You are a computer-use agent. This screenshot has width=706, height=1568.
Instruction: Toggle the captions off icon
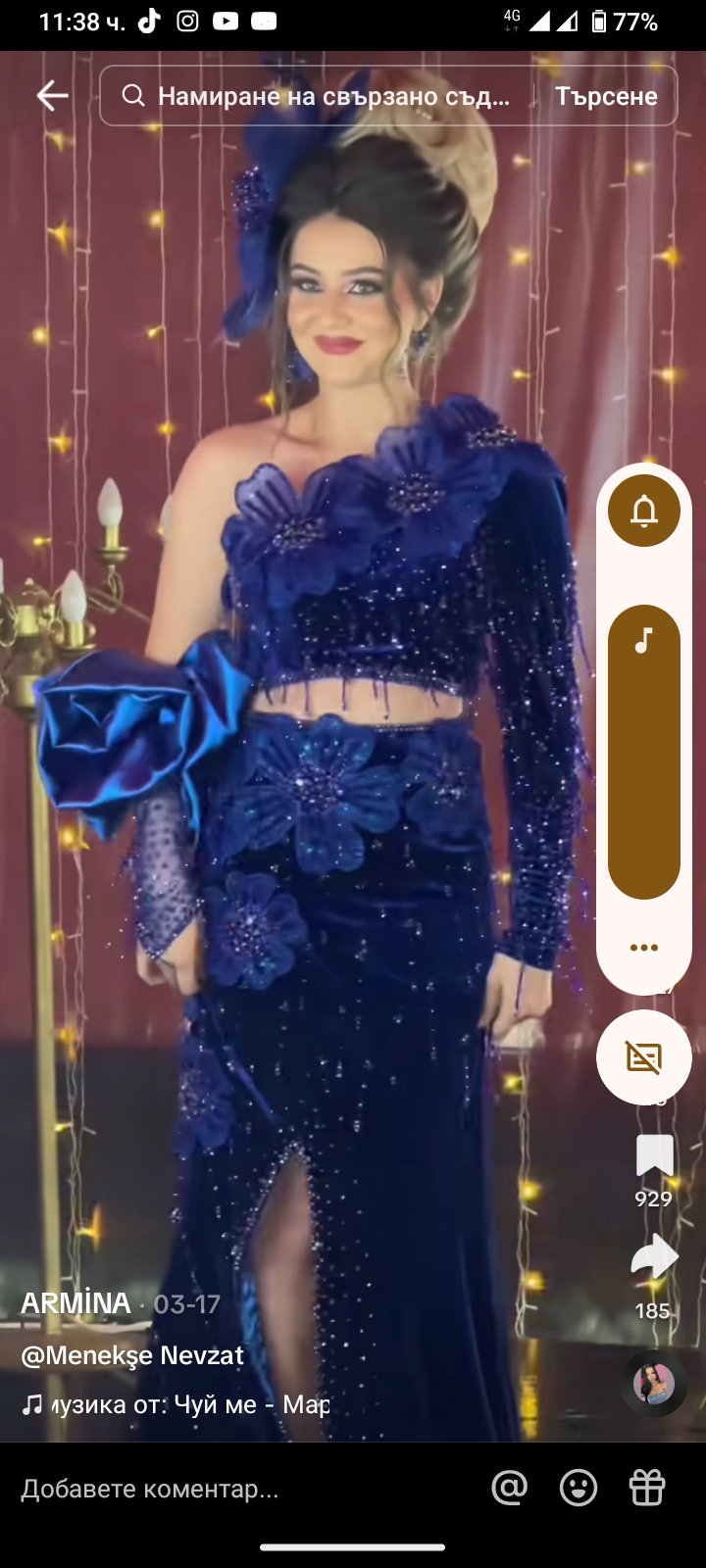[644, 1057]
